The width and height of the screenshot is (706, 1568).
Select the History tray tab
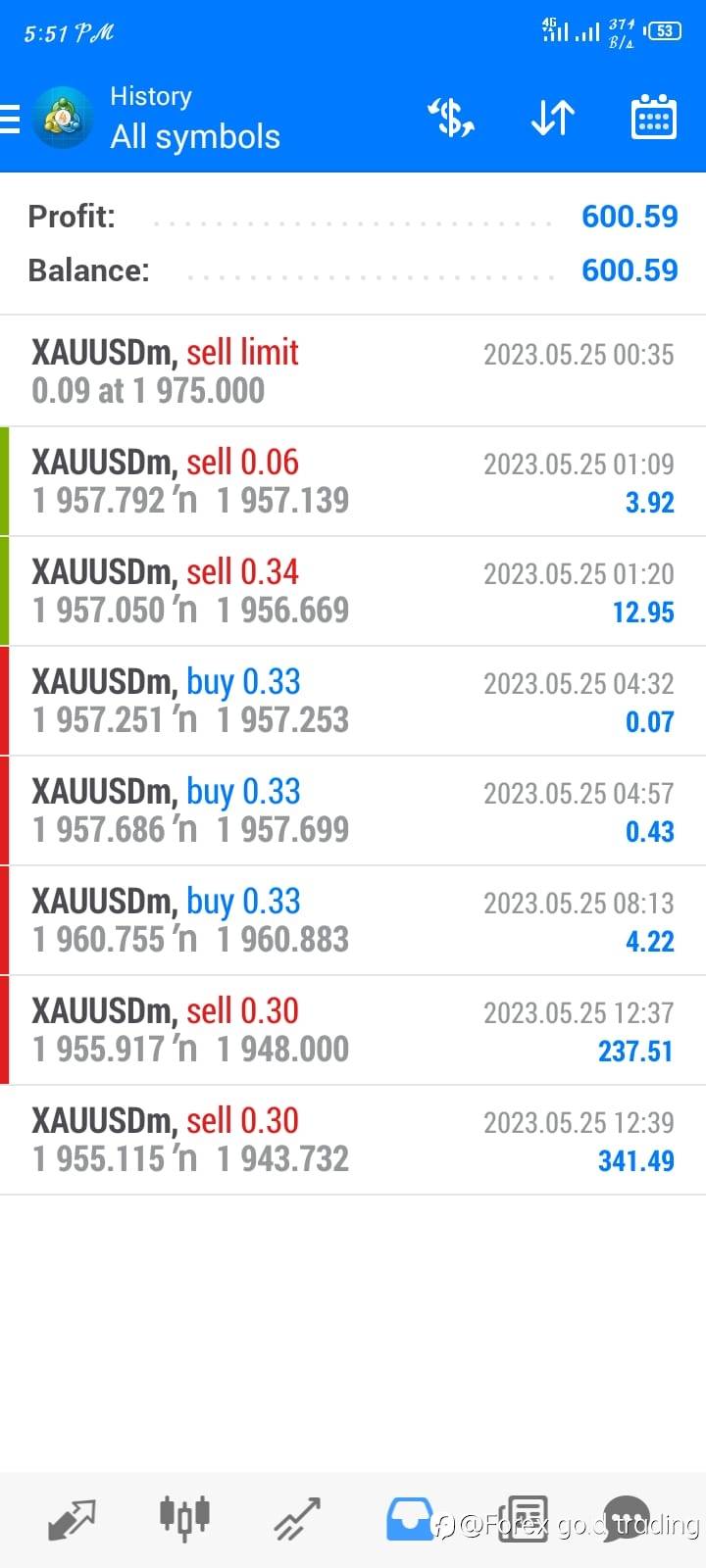[409, 1519]
